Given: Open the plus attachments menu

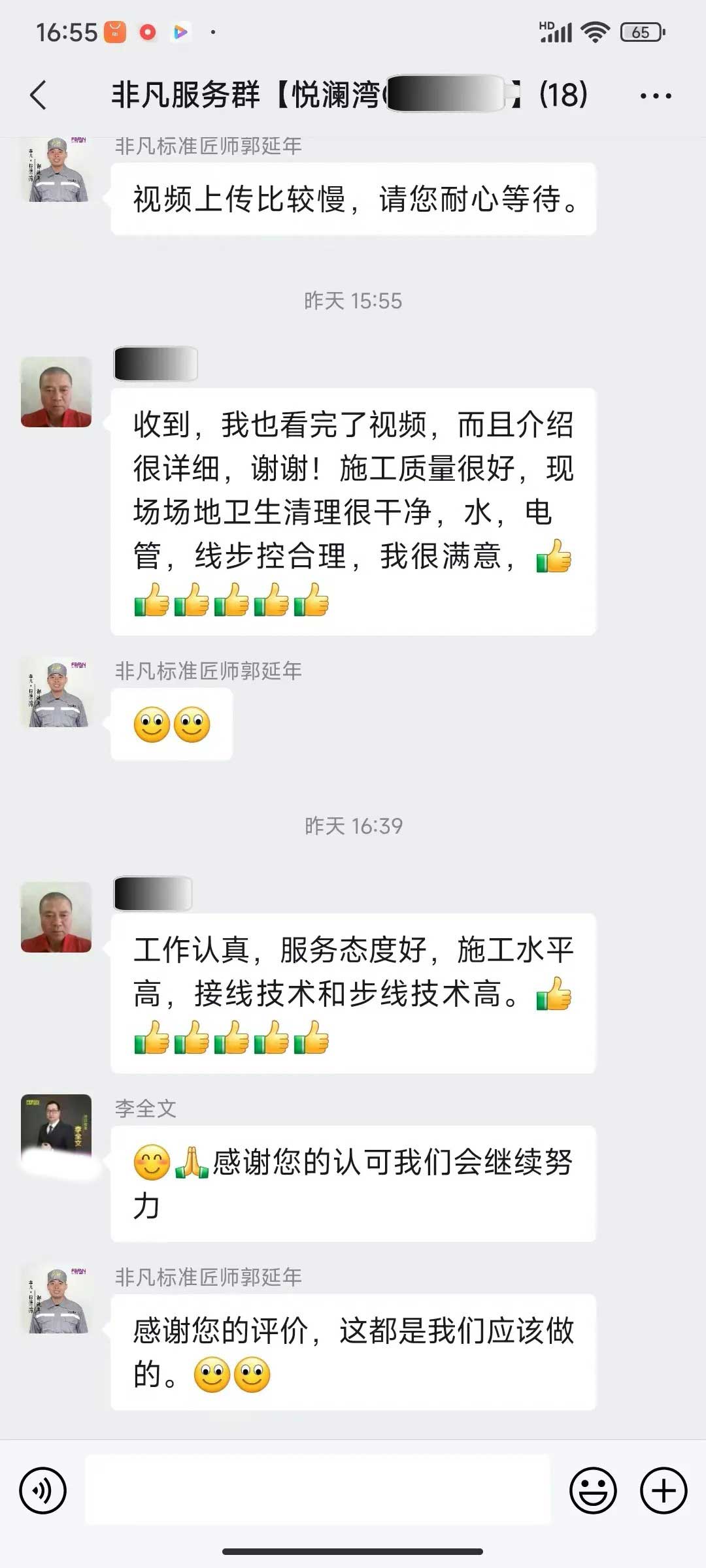Looking at the screenshot, I should [663, 1491].
